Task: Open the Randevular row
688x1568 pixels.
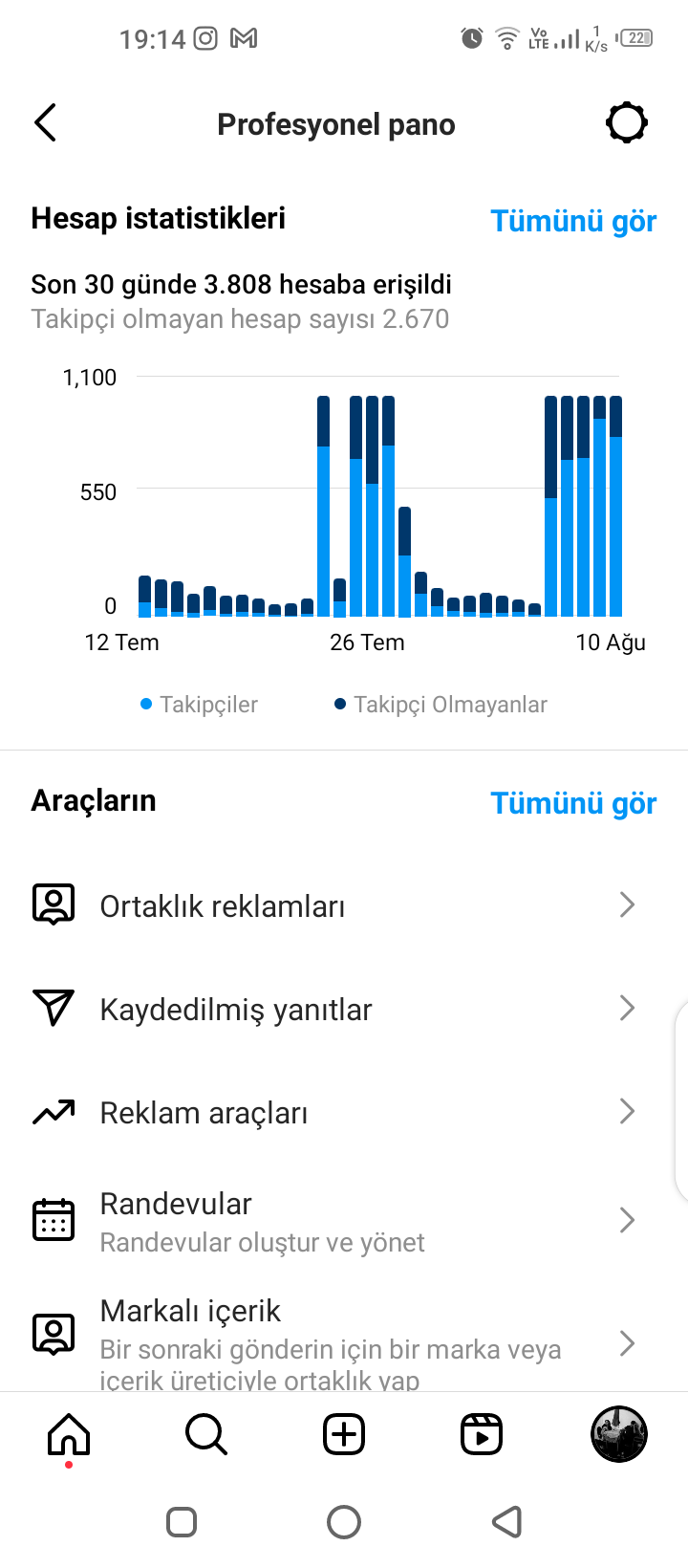Action: [x=344, y=1221]
